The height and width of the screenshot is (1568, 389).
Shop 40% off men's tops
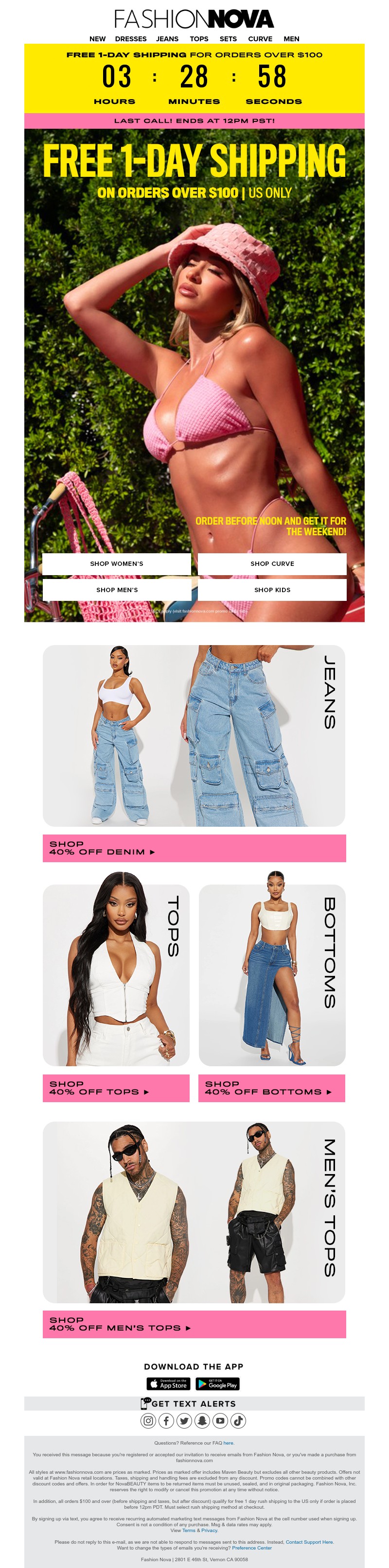[x=194, y=1324]
